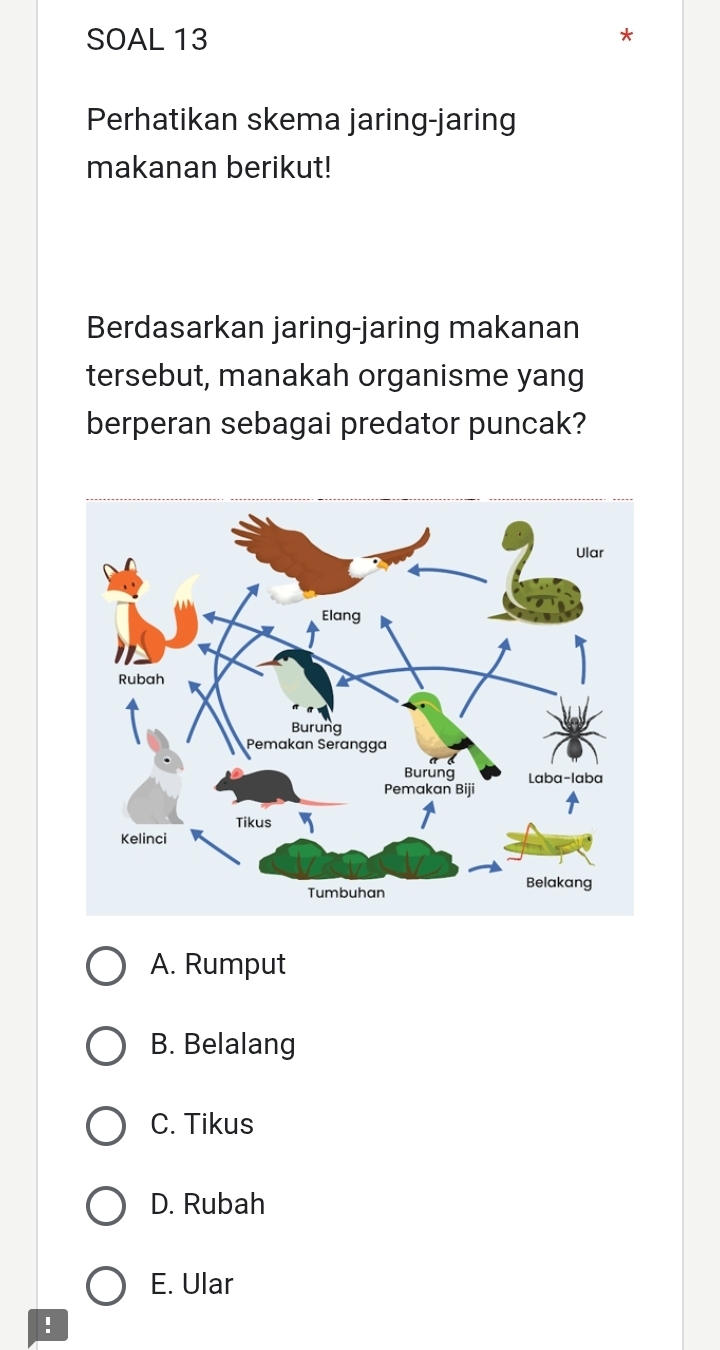Select answer A. Rumput
Image resolution: width=720 pixels, height=1350 pixels.
click(106, 966)
